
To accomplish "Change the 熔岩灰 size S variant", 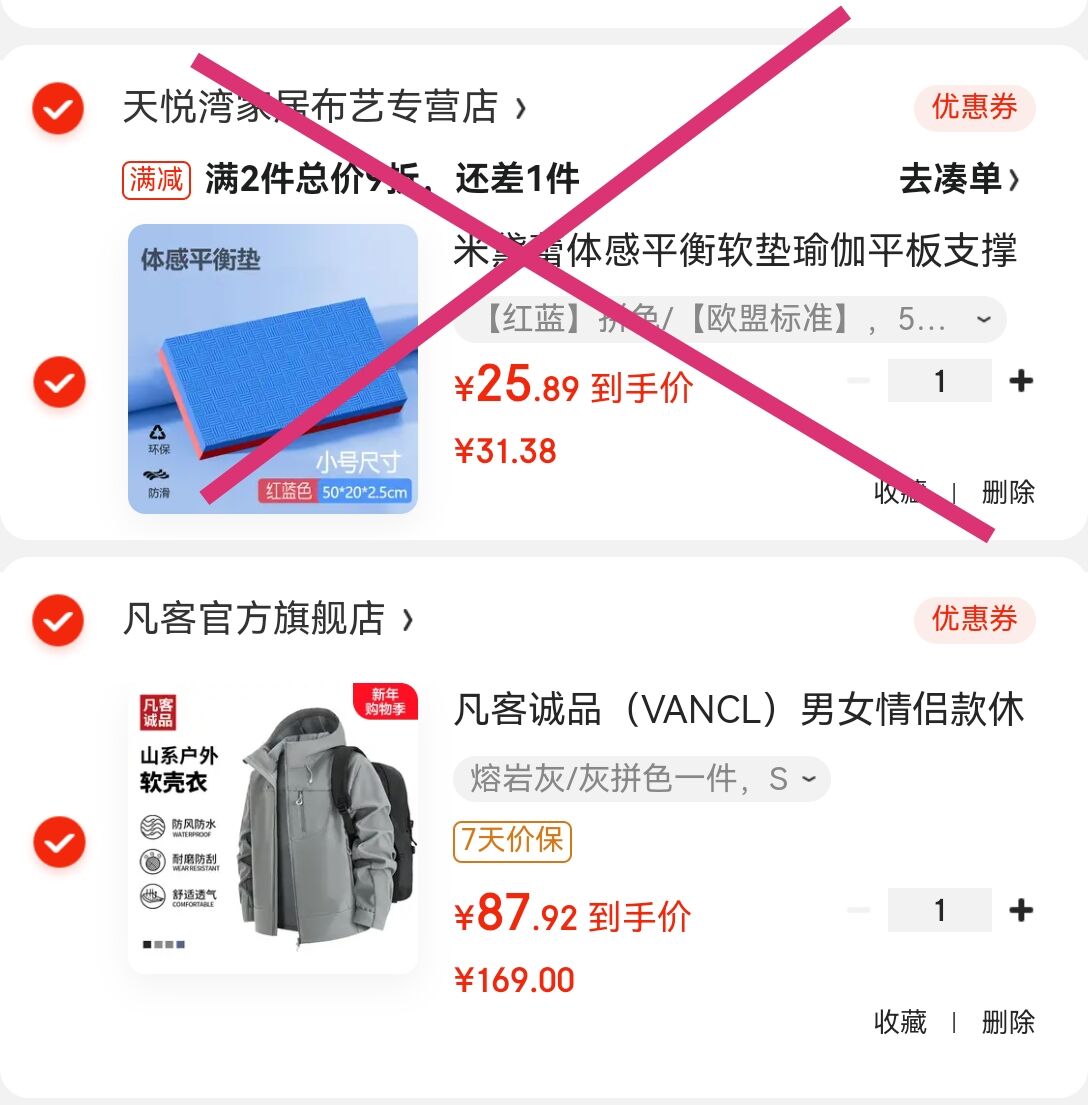I will pos(641,779).
